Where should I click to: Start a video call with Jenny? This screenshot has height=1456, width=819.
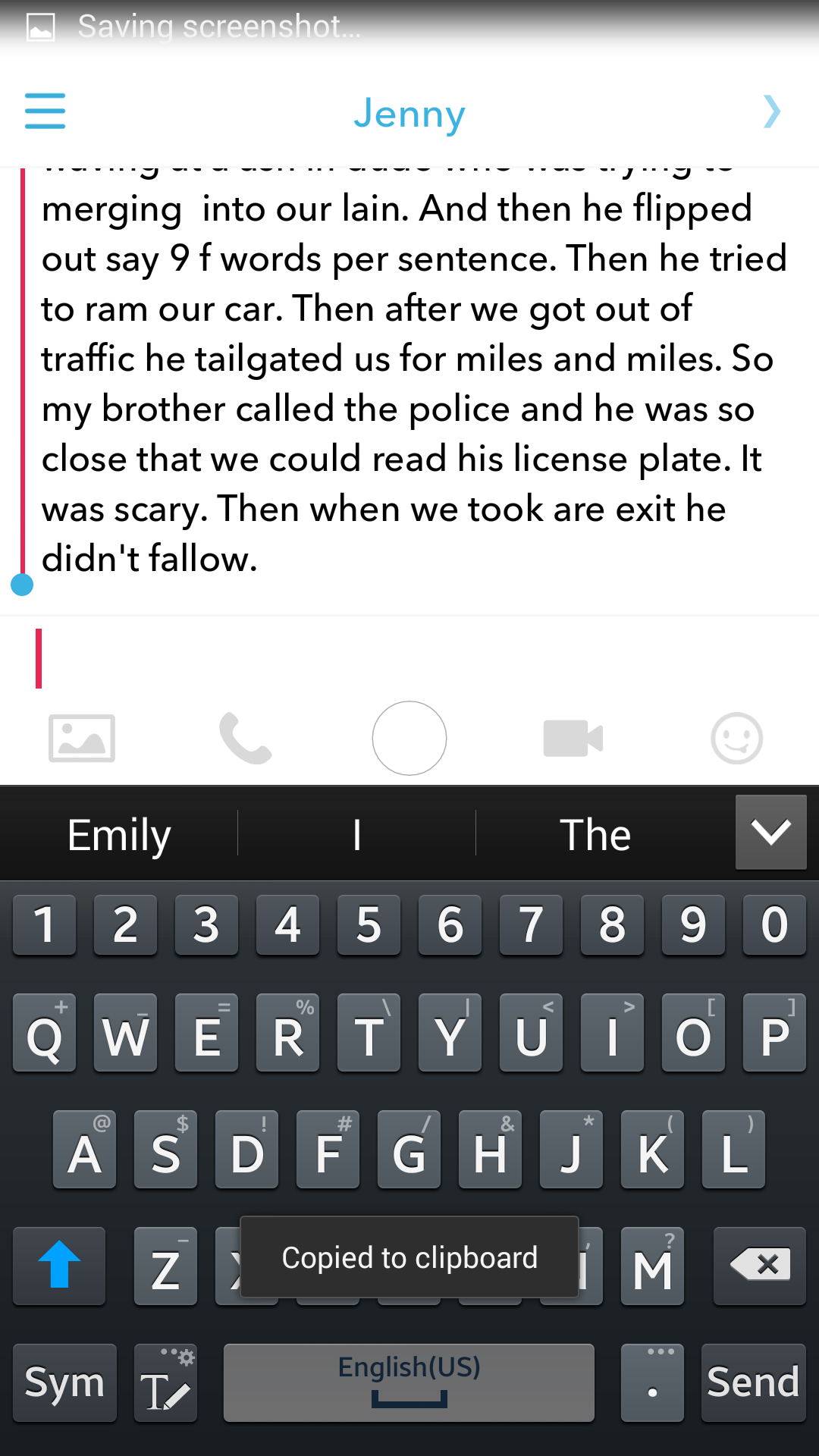tap(573, 738)
